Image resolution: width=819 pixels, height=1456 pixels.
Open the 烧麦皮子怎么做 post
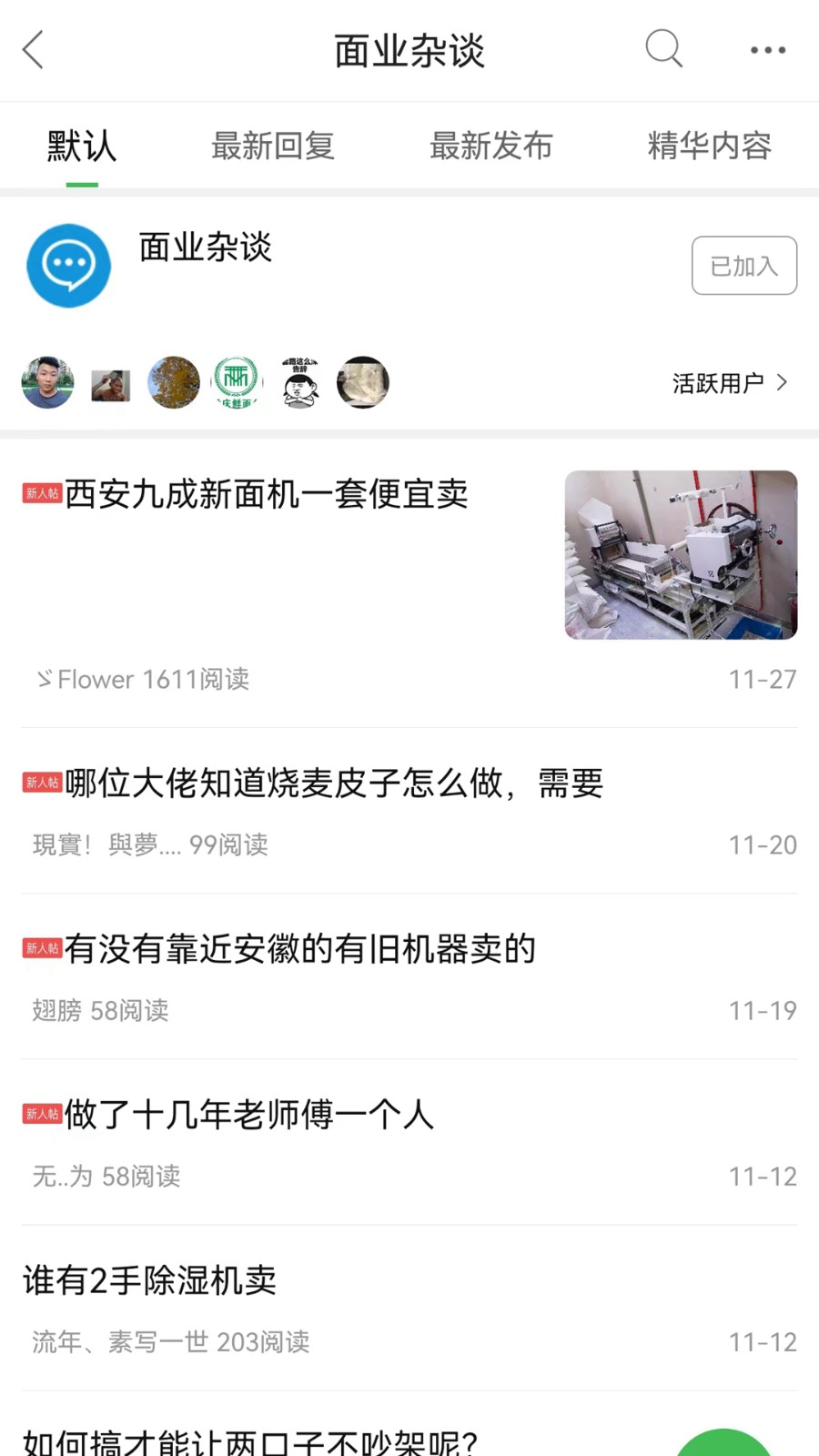click(337, 784)
